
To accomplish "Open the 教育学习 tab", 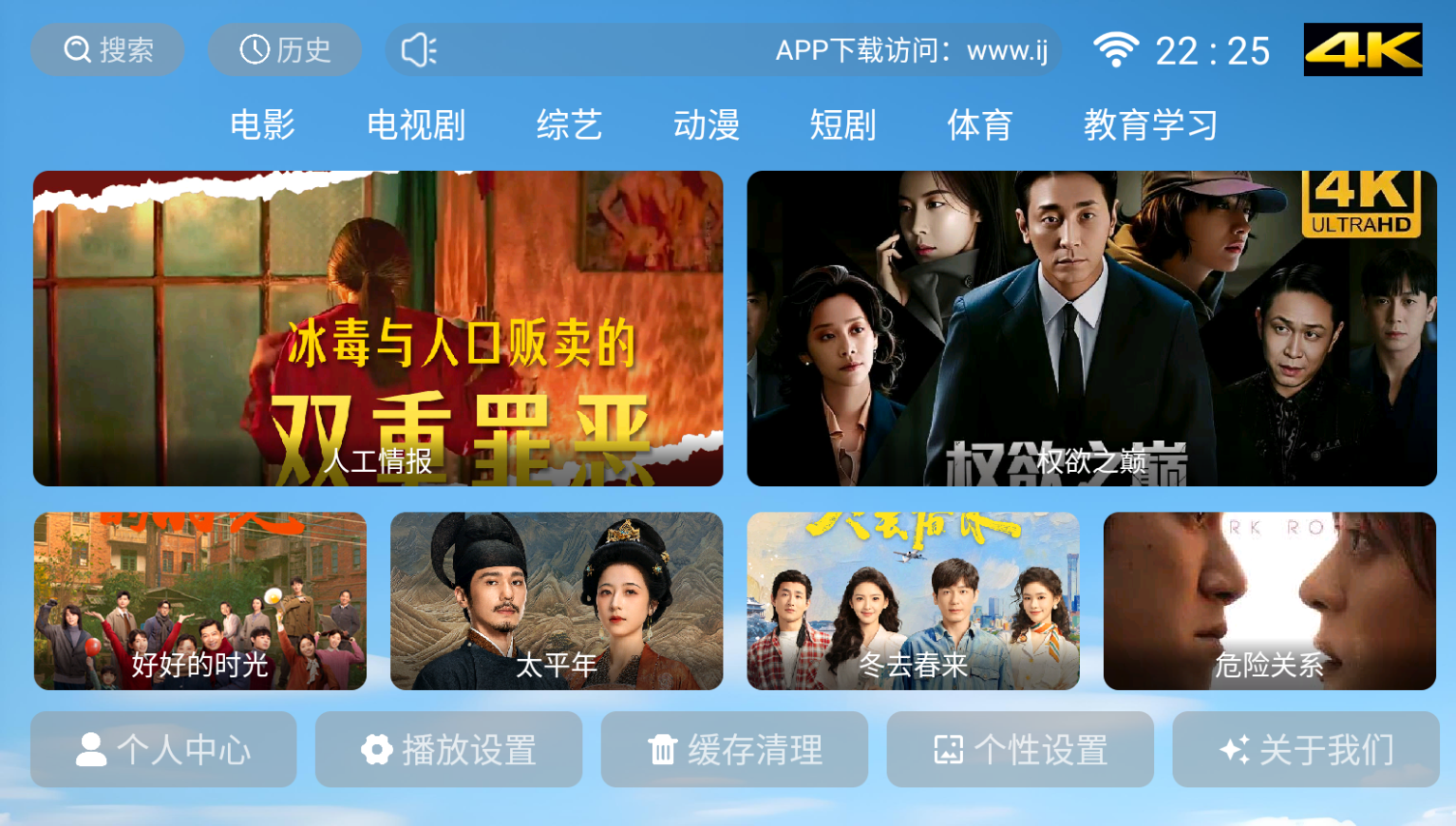I will click(1150, 124).
